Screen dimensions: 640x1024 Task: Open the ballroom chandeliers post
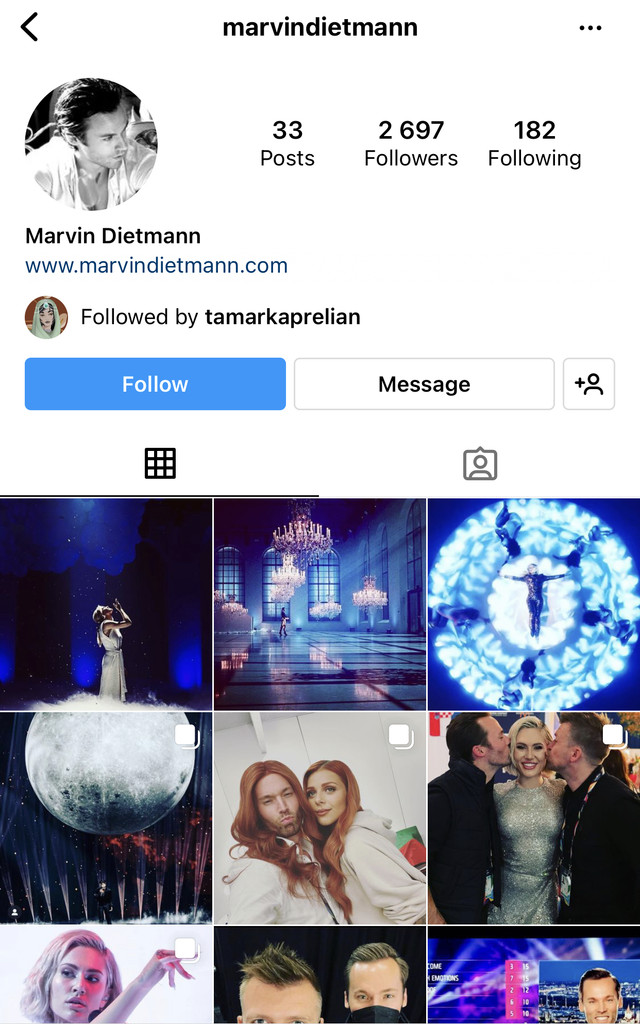(x=320, y=604)
